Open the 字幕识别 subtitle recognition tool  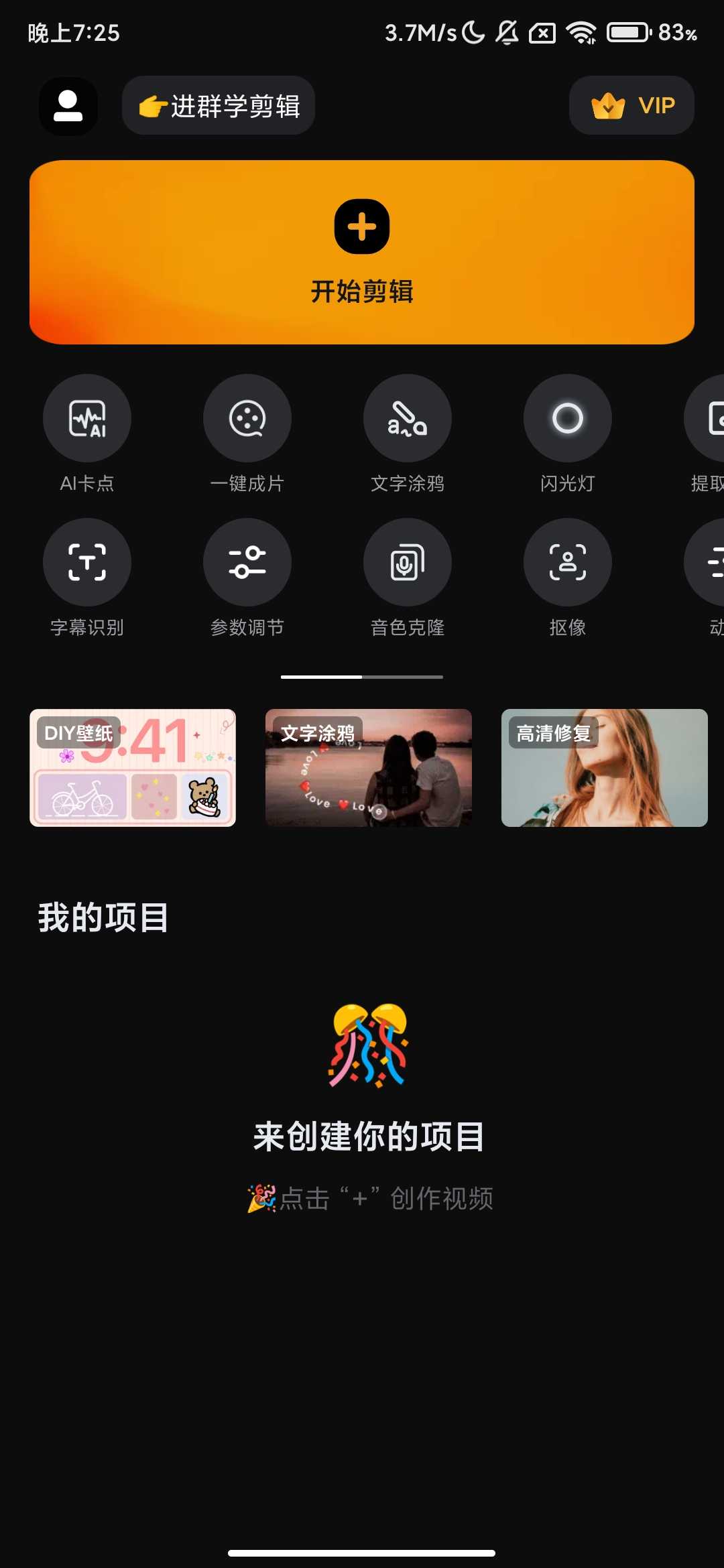pyautogui.click(x=87, y=563)
